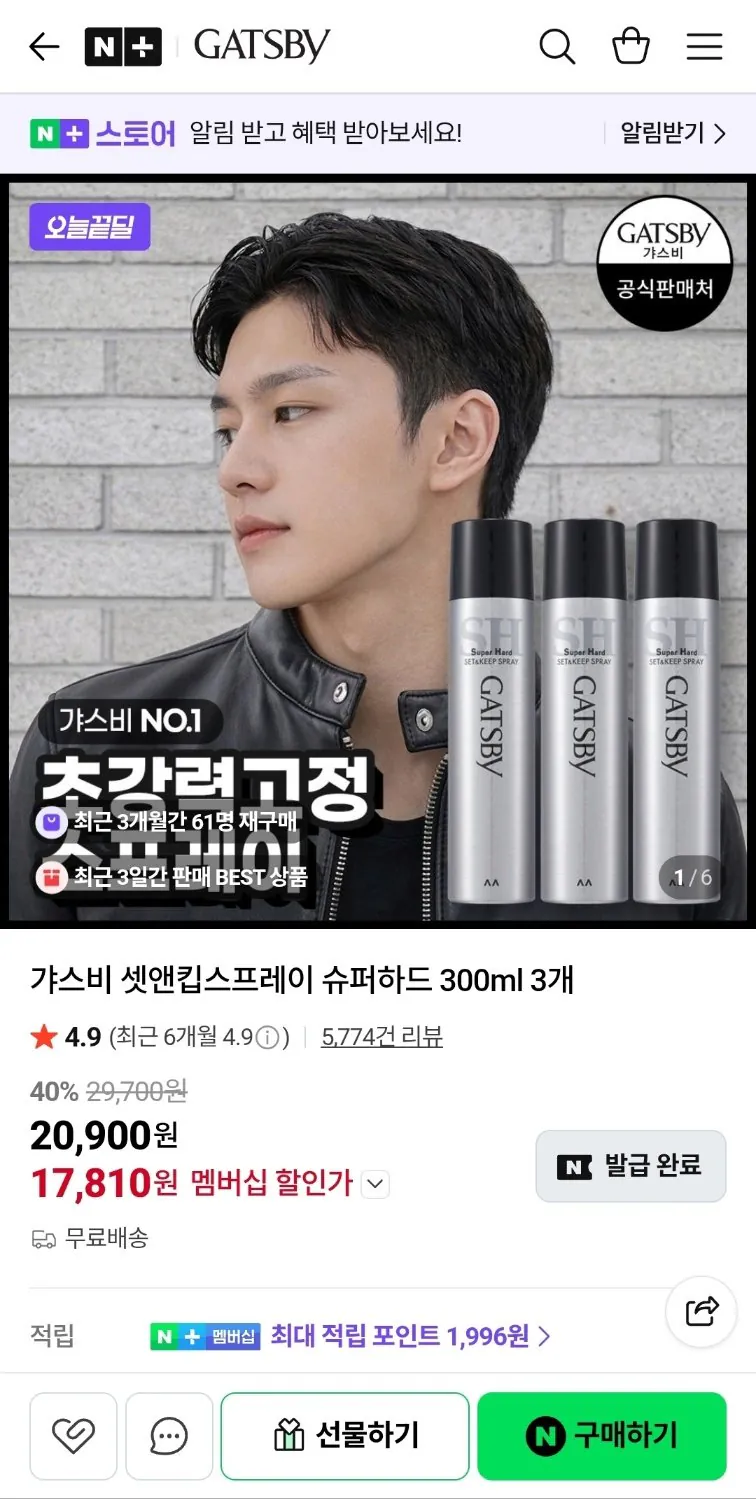This screenshot has height=1499, width=756.
Task: Expand the 멤버십 할인가 details
Action: click(374, 1183)
